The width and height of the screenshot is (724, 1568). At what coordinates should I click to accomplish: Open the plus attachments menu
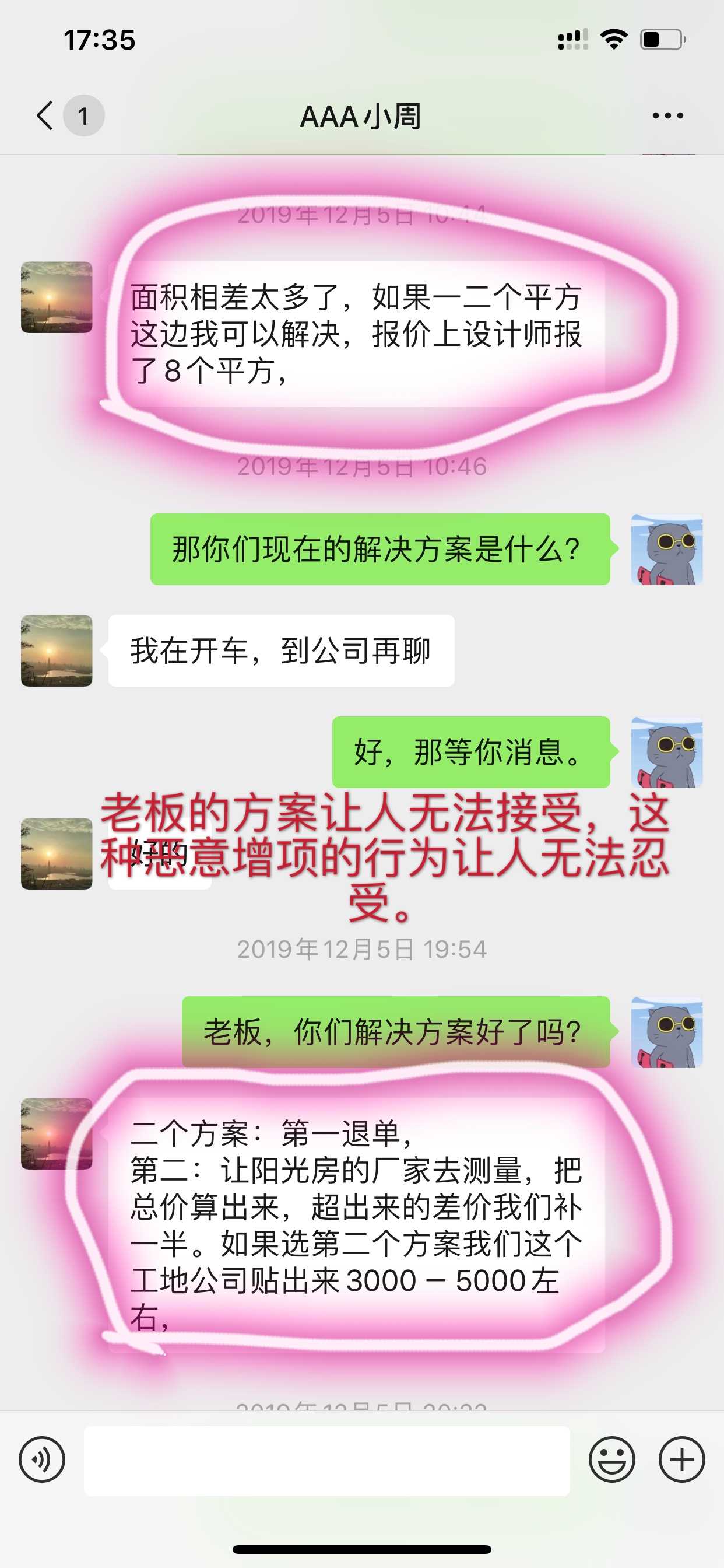[681, 1459]
